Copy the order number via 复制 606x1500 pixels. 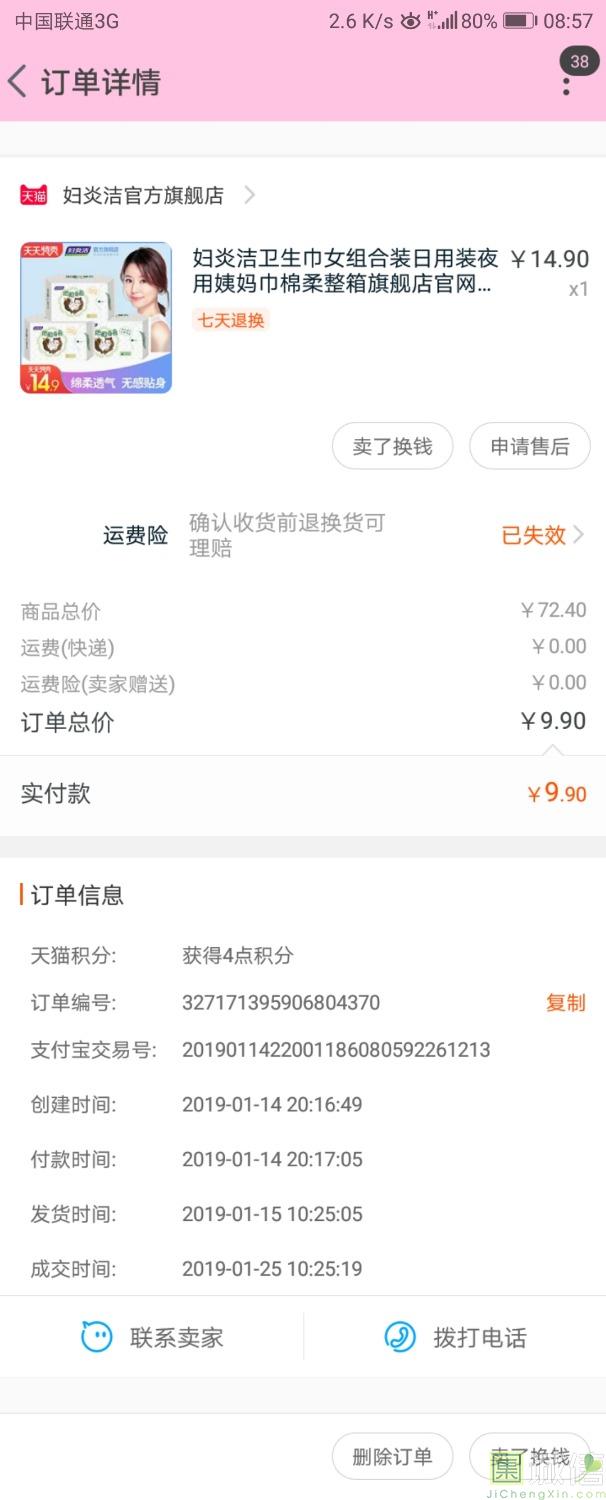(565, 1003)
